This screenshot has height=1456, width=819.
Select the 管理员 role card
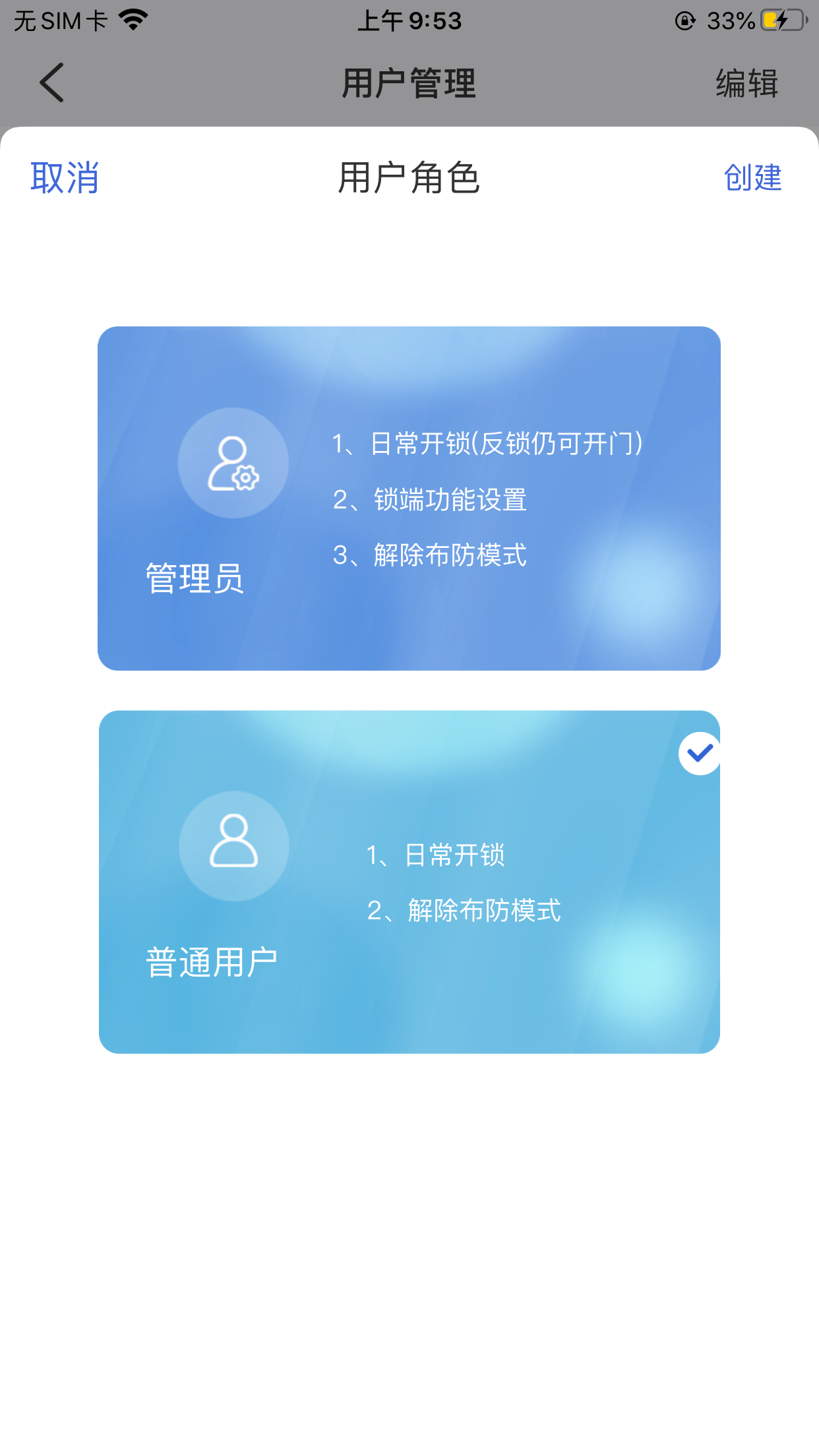click(409, 499)
